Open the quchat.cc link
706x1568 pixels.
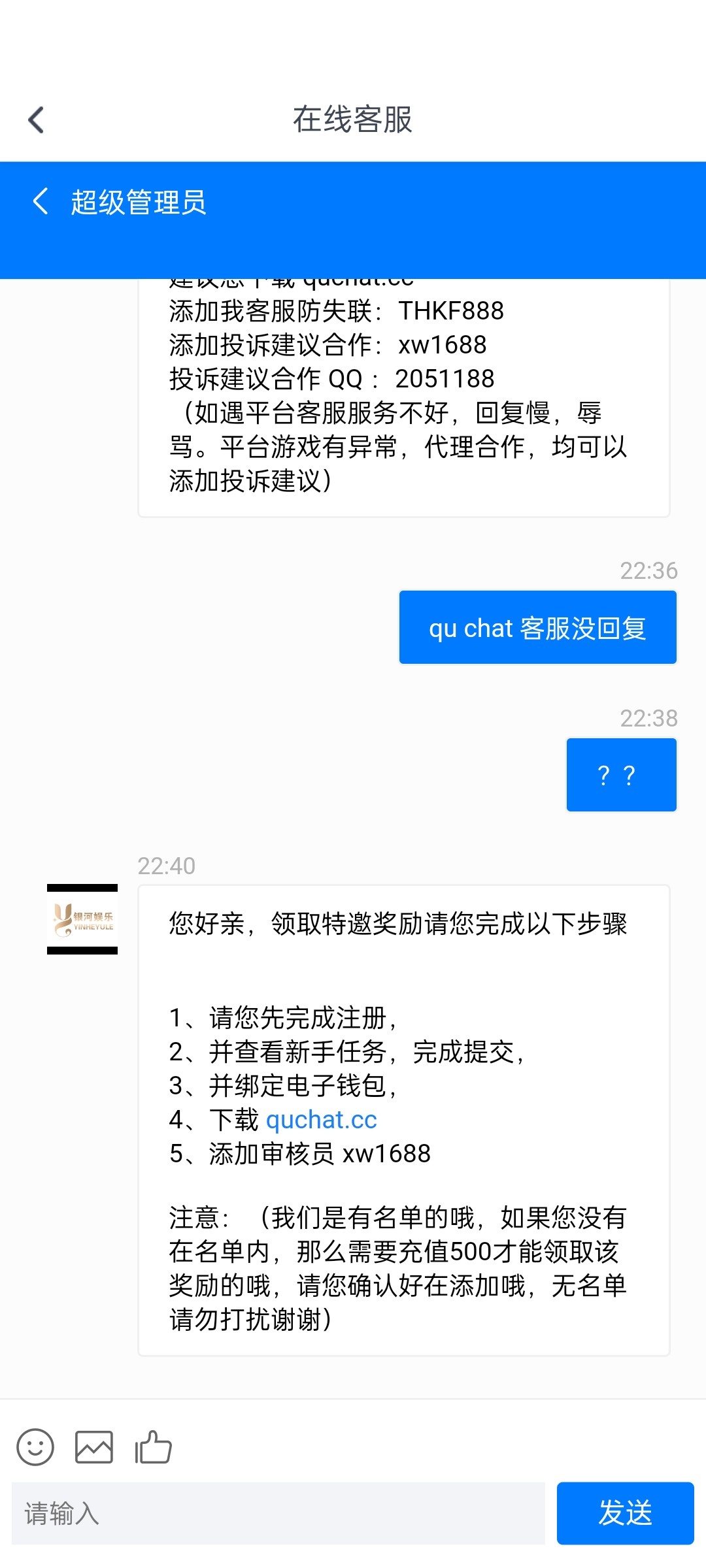coord(320,1119)
